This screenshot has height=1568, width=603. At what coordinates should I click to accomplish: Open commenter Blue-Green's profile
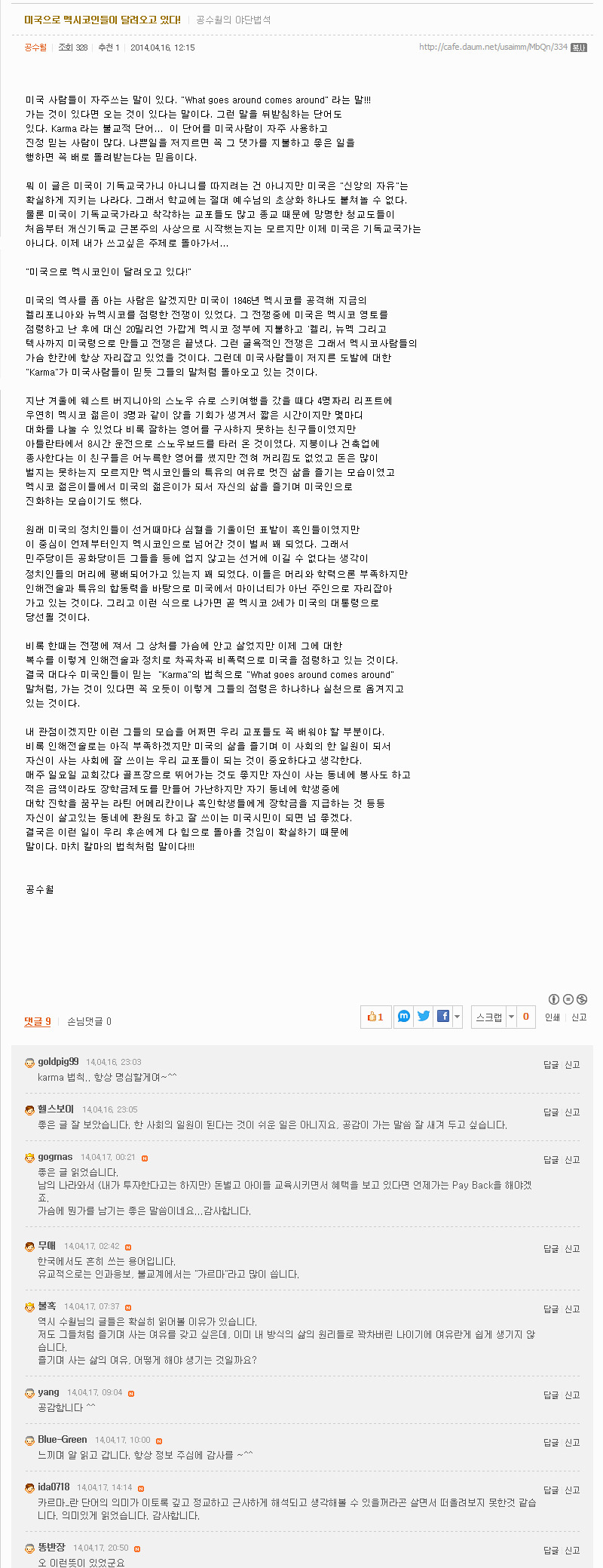pyautogui.click(x=63, y=1440)
